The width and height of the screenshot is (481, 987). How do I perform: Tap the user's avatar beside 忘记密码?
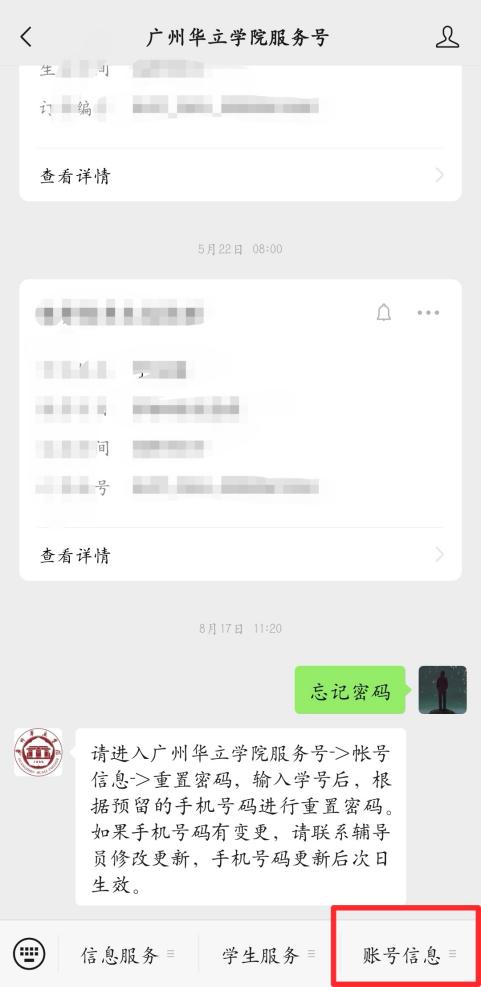(x=443, y=689)
